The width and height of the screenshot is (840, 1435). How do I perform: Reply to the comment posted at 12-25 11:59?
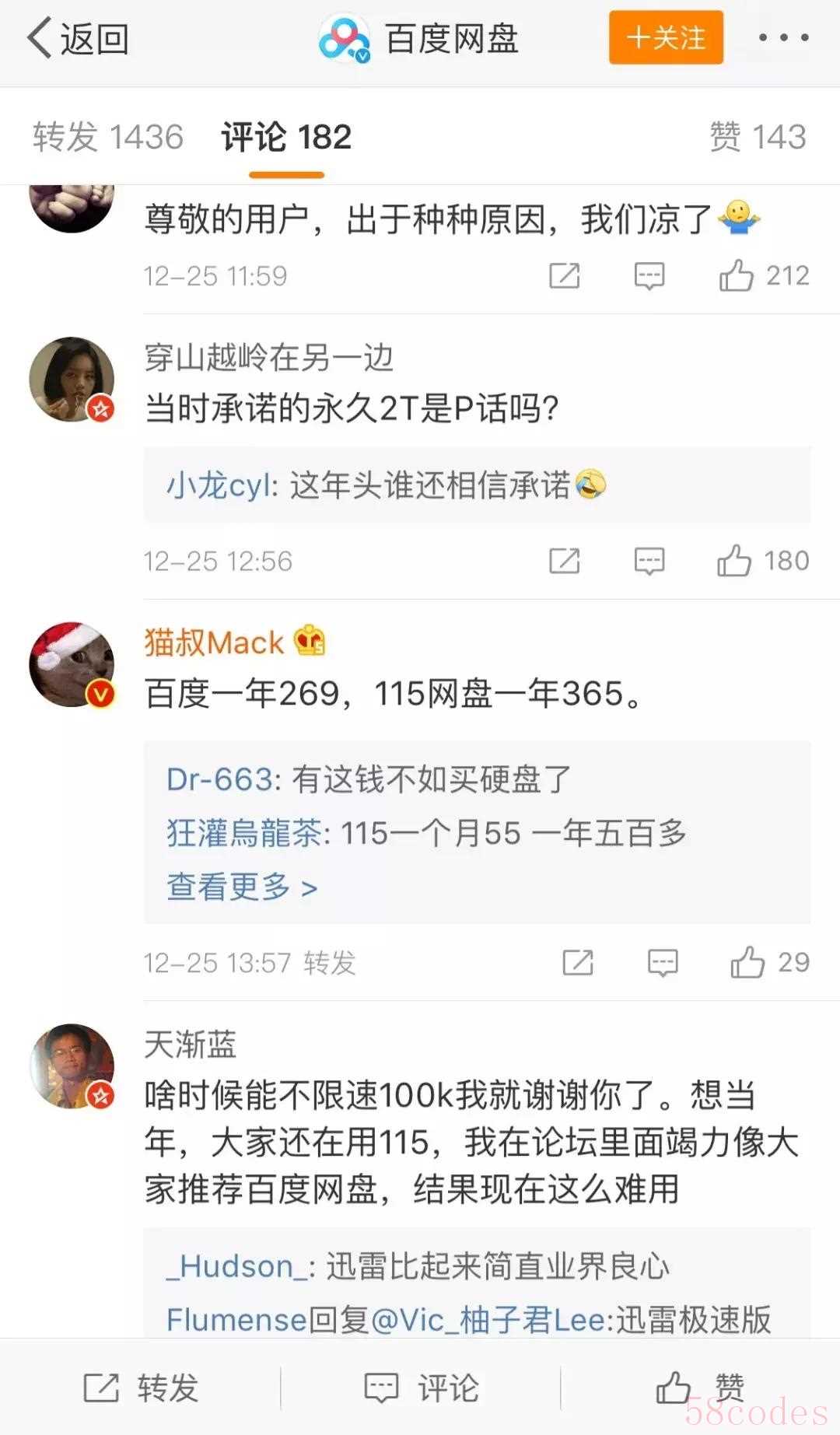649,275
